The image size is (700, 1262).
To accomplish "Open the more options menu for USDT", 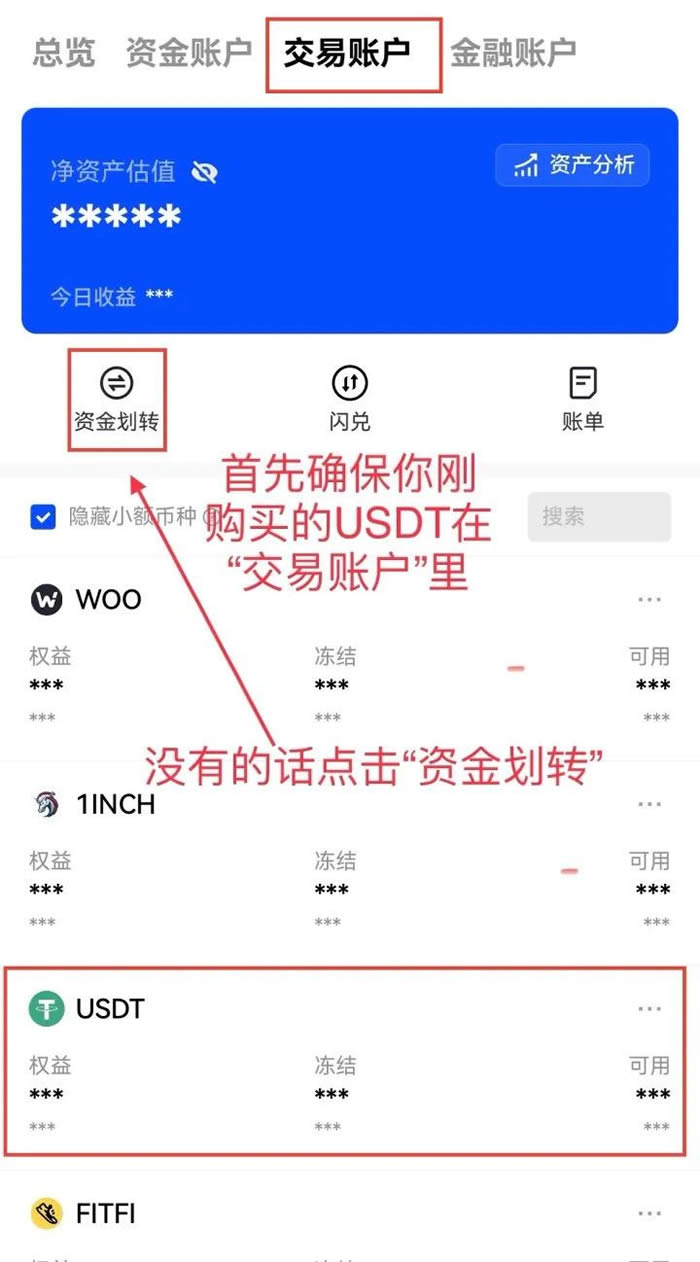I will (650, 1009).
